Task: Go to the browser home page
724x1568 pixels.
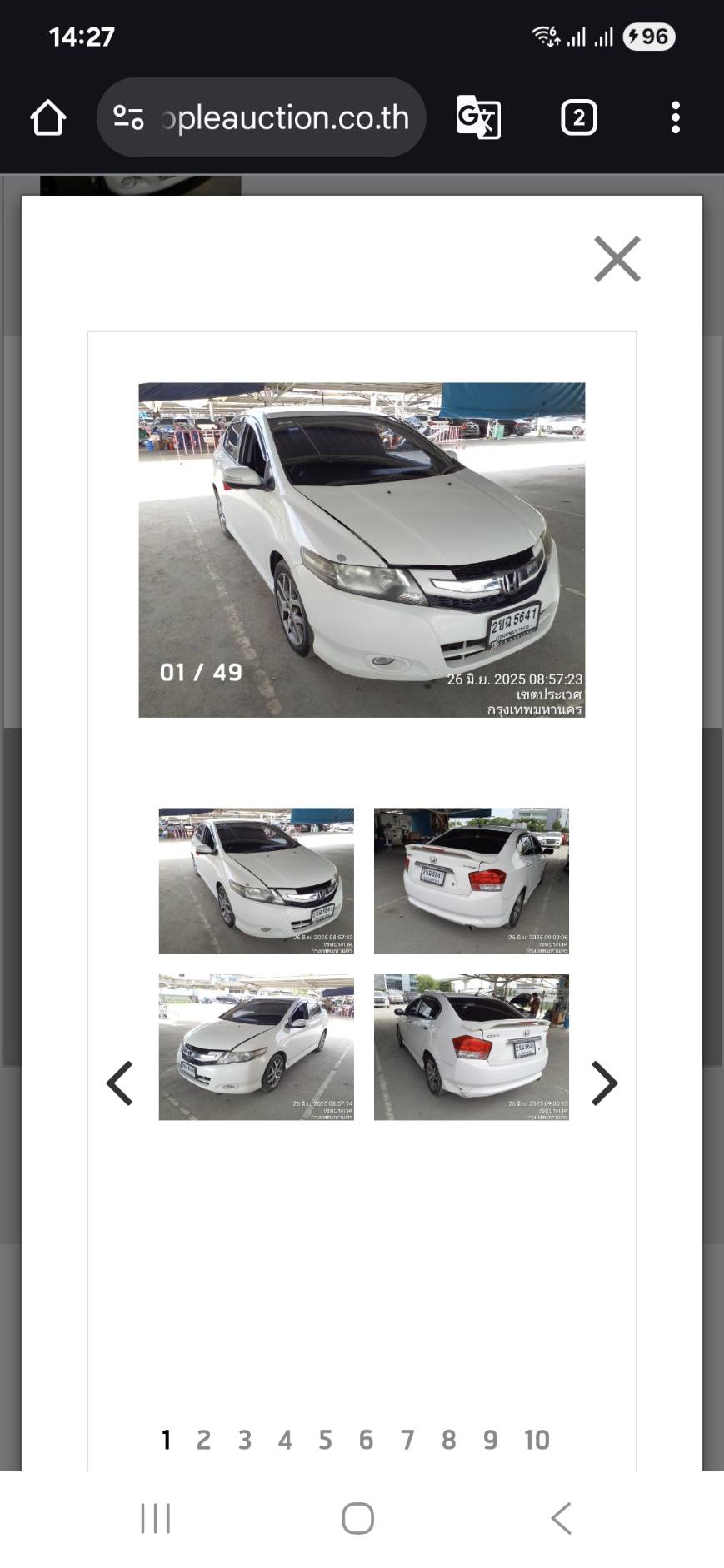Action: [x=48, y=117]
